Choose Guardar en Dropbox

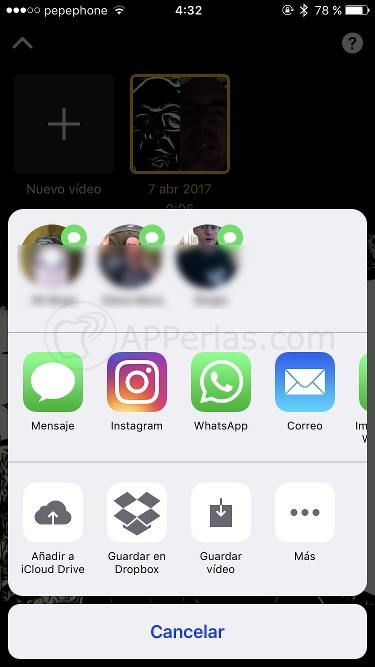(137, 512)
